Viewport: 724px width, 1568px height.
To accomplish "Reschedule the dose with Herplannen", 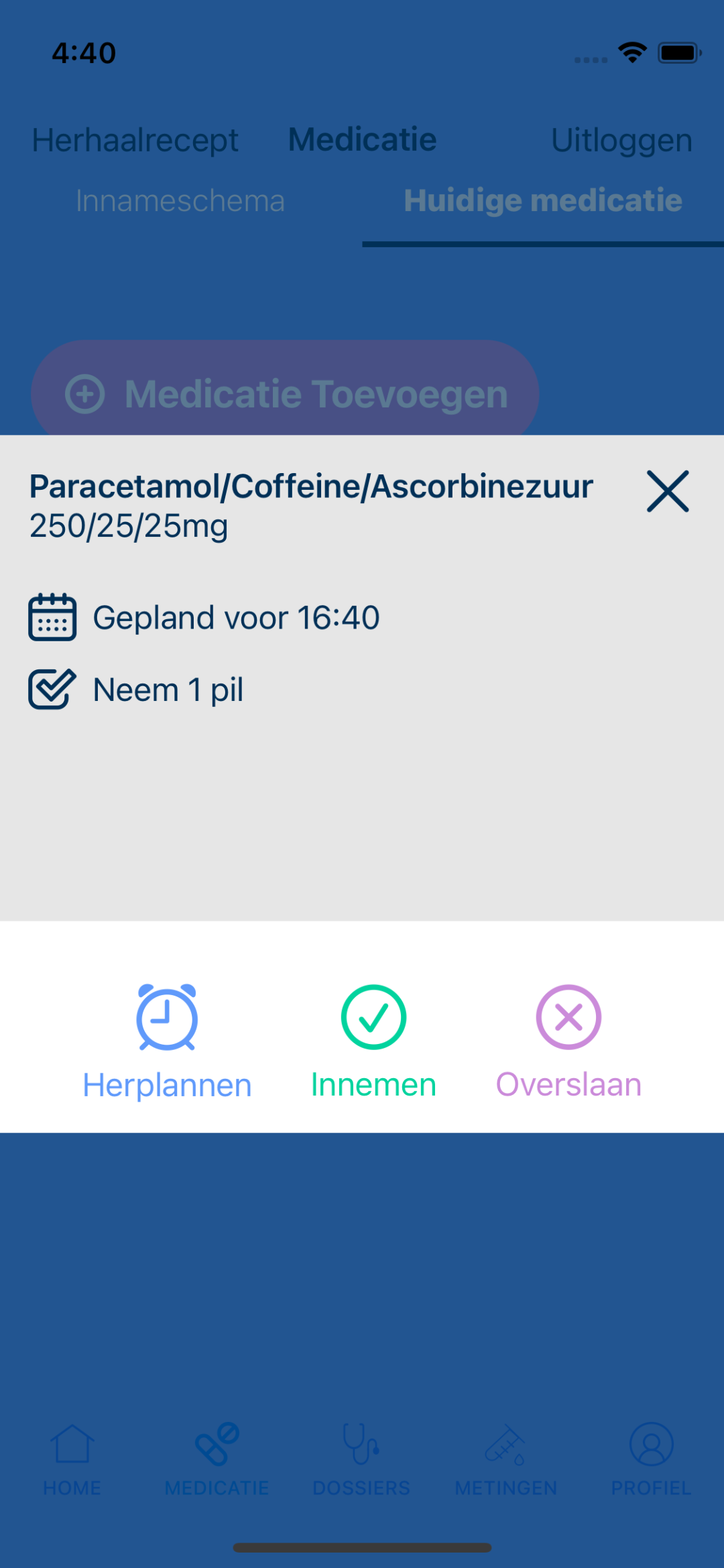I will click(x=167, y=1043).
